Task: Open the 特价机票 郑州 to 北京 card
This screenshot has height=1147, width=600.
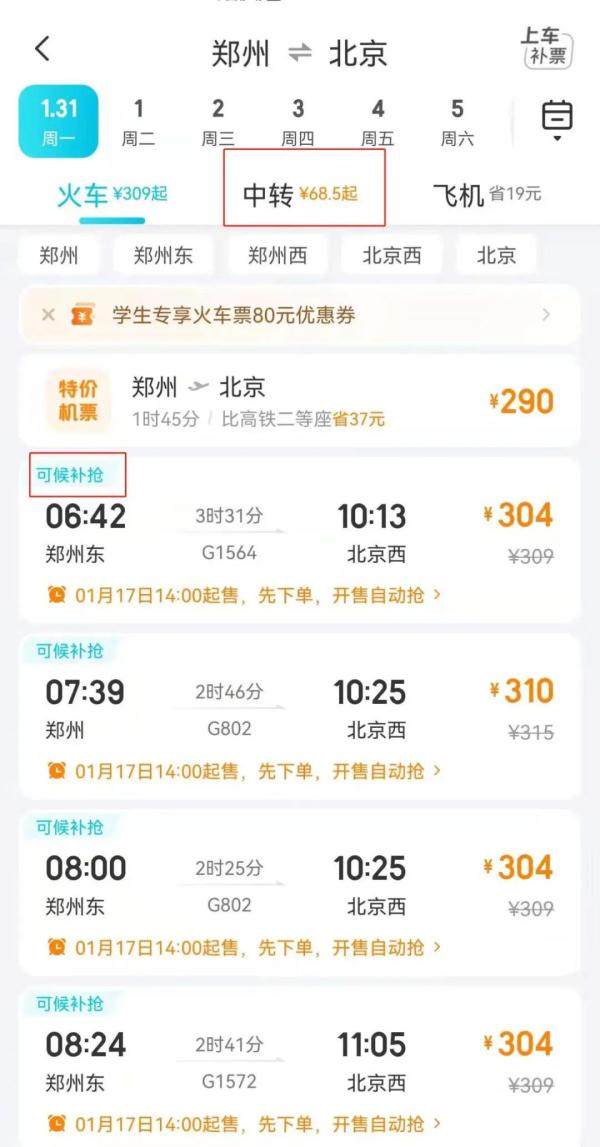Action: (x=300, y=400)
